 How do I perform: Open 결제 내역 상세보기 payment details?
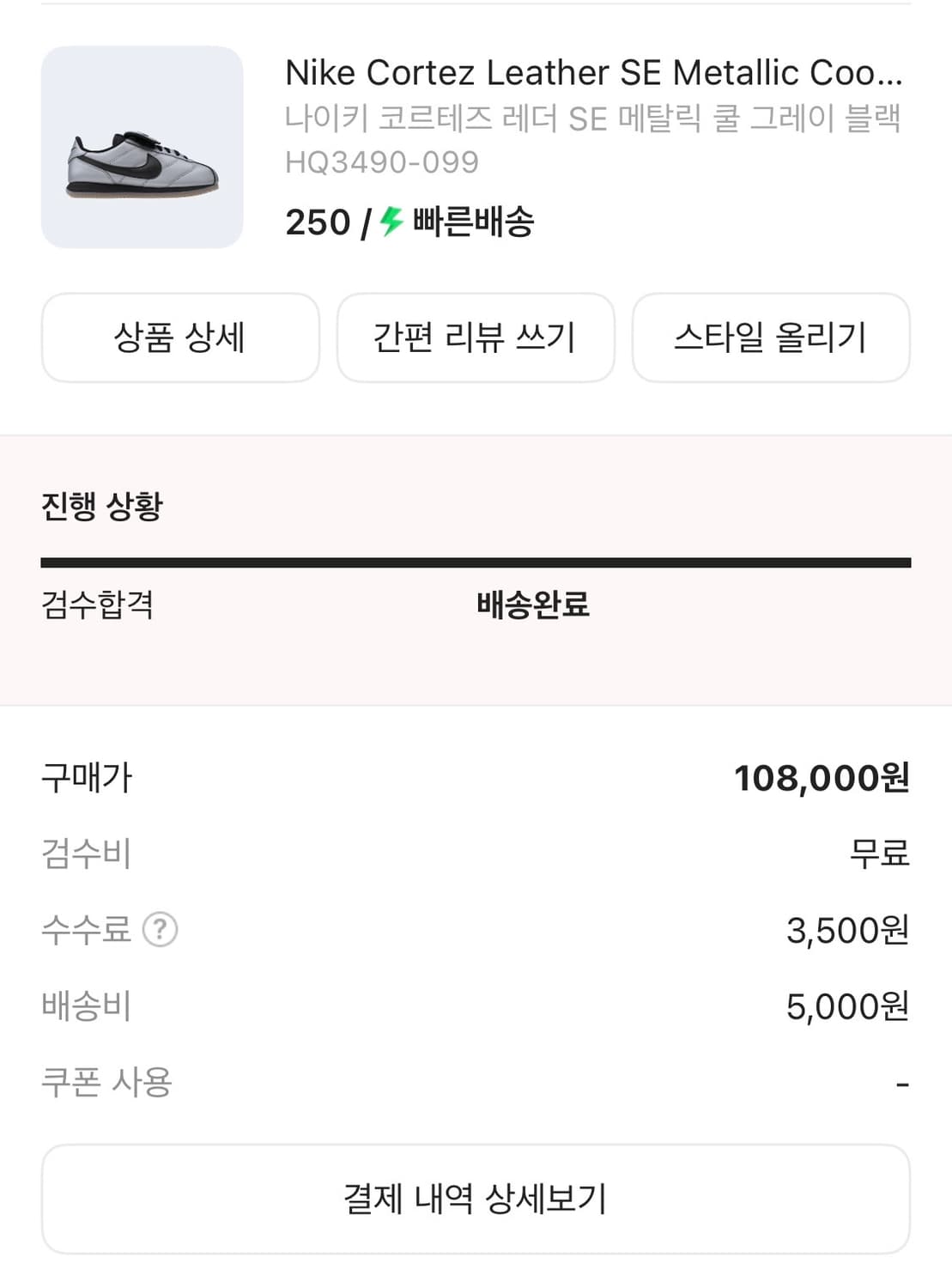click(476, 1199)
